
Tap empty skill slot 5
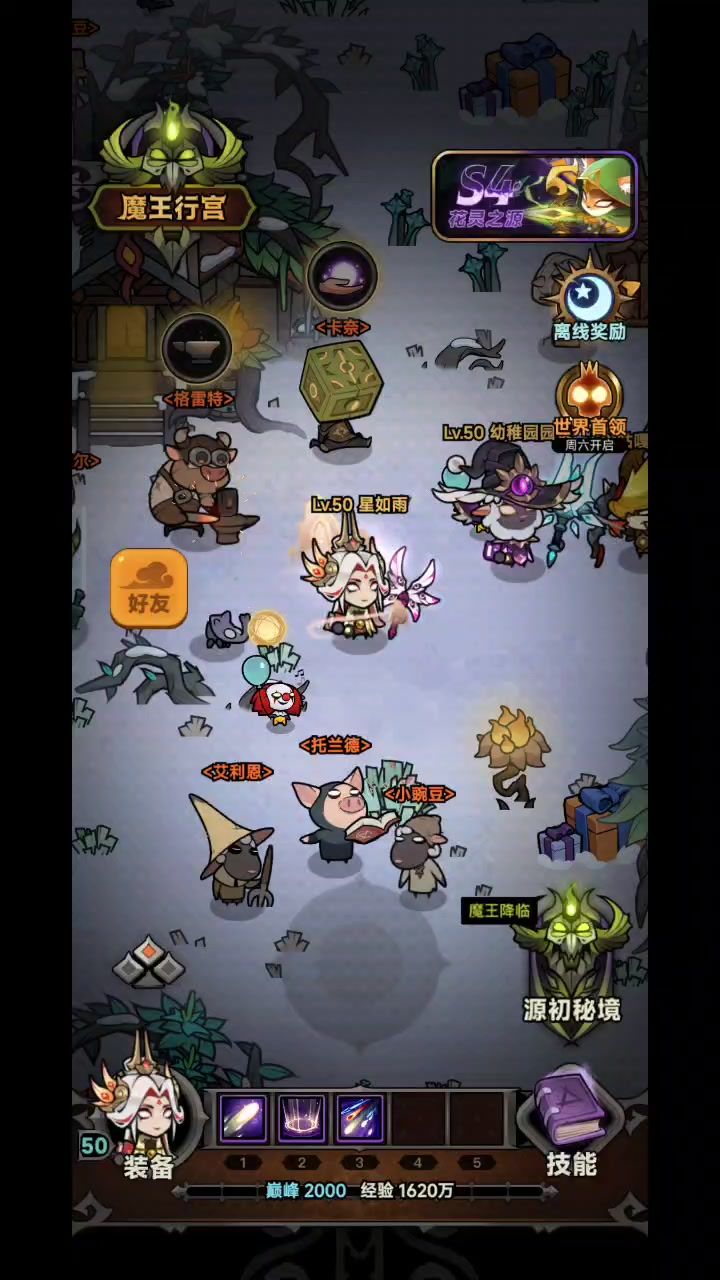click(476, 1118)
